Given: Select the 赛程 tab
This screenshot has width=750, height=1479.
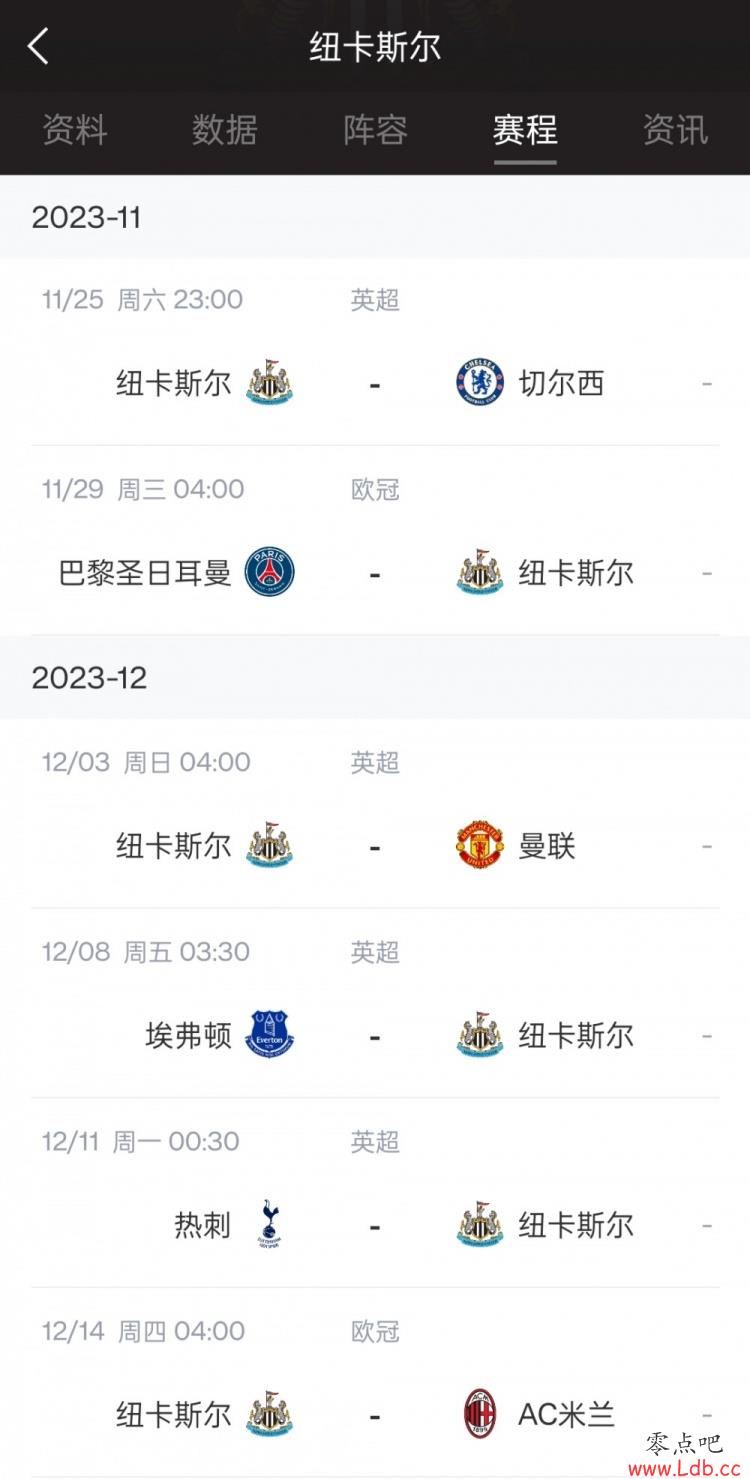Looking at the screenshot, I should [x=525, y=130].
